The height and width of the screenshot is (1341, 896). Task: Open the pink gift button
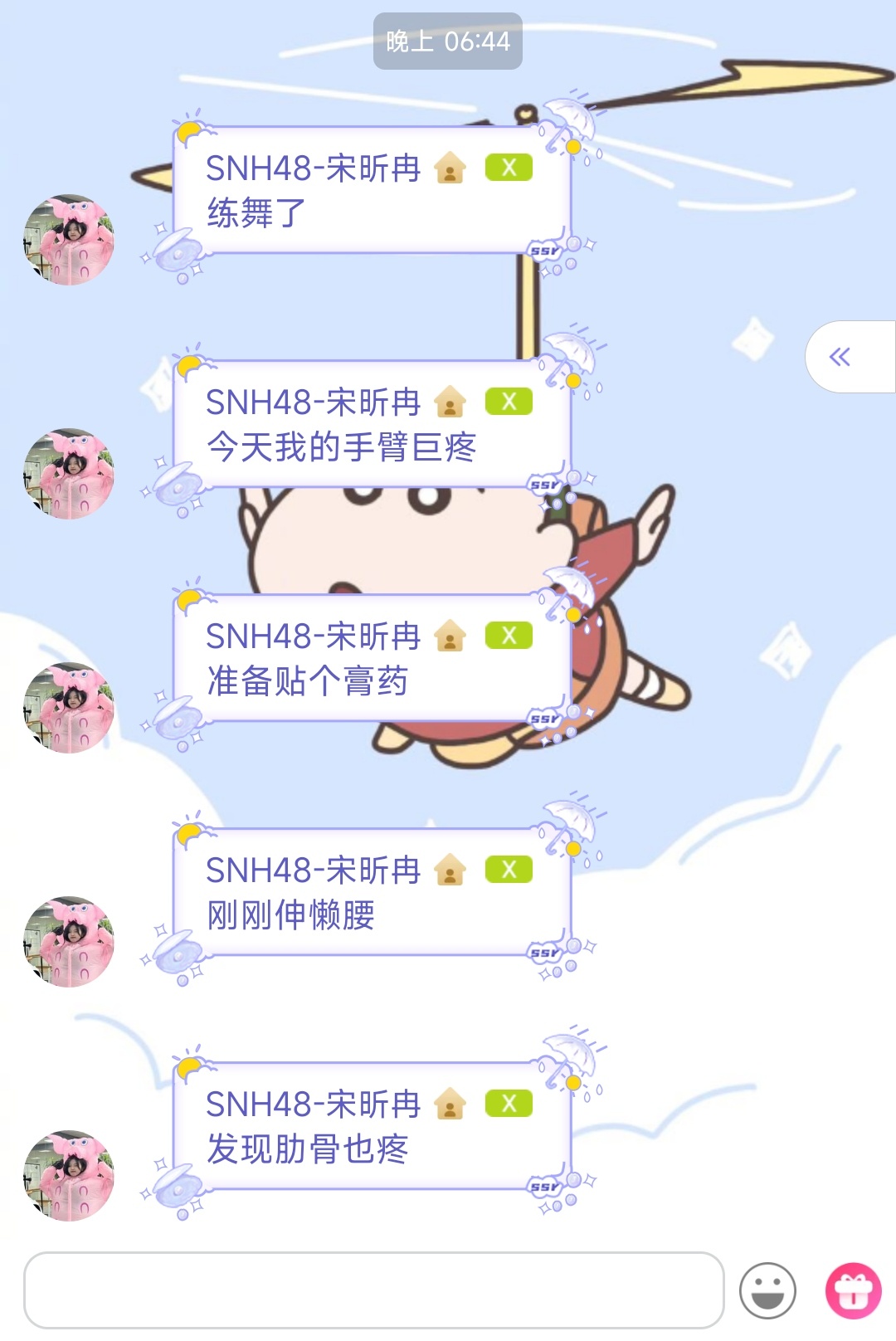[853, 1290]
